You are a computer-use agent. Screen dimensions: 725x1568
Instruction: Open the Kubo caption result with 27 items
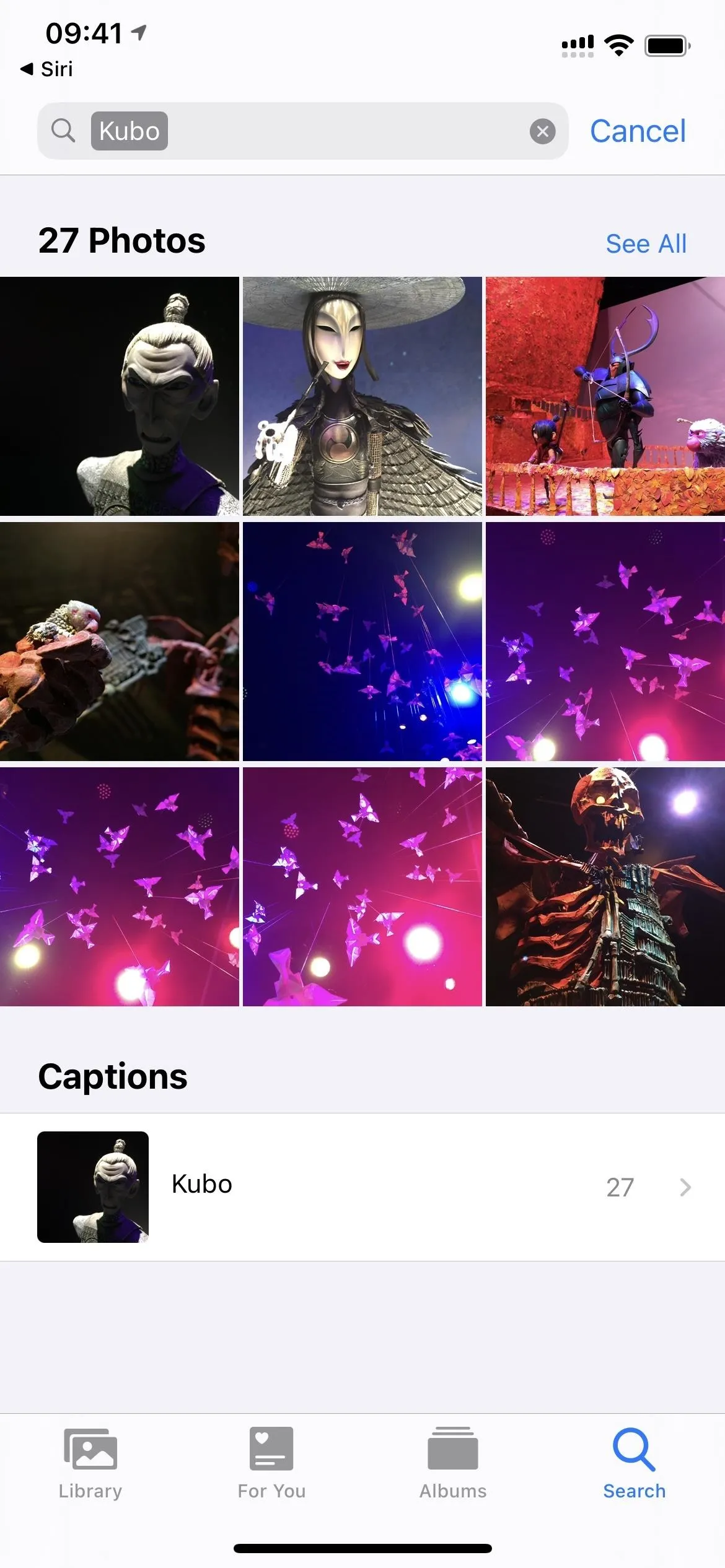362,1187
